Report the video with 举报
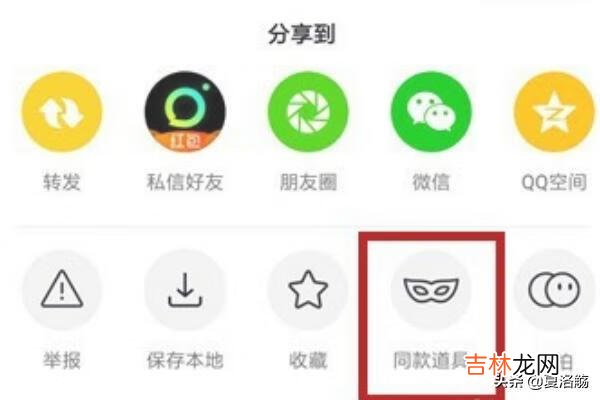The image size is (600, 400). pos(62,290)
